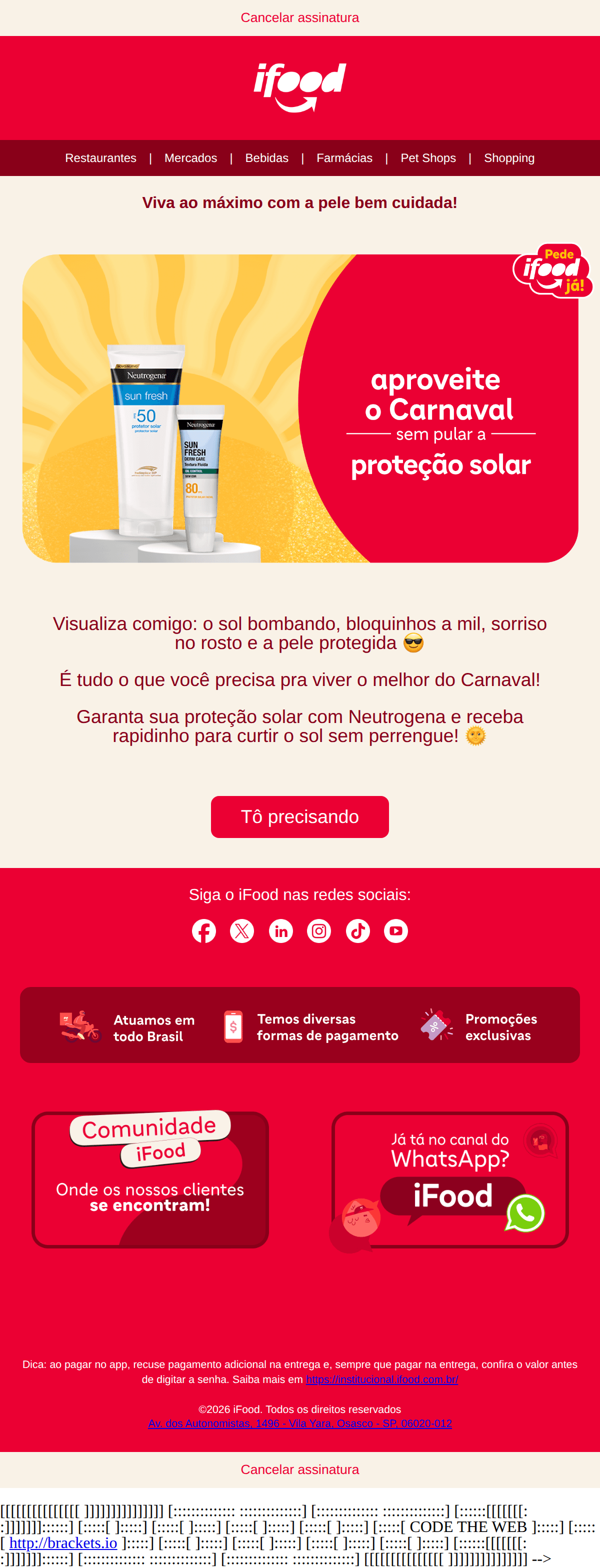Open iFood's TikTok profile
The width and height of the screenshot is (600, 1568).
click(357, 930)
